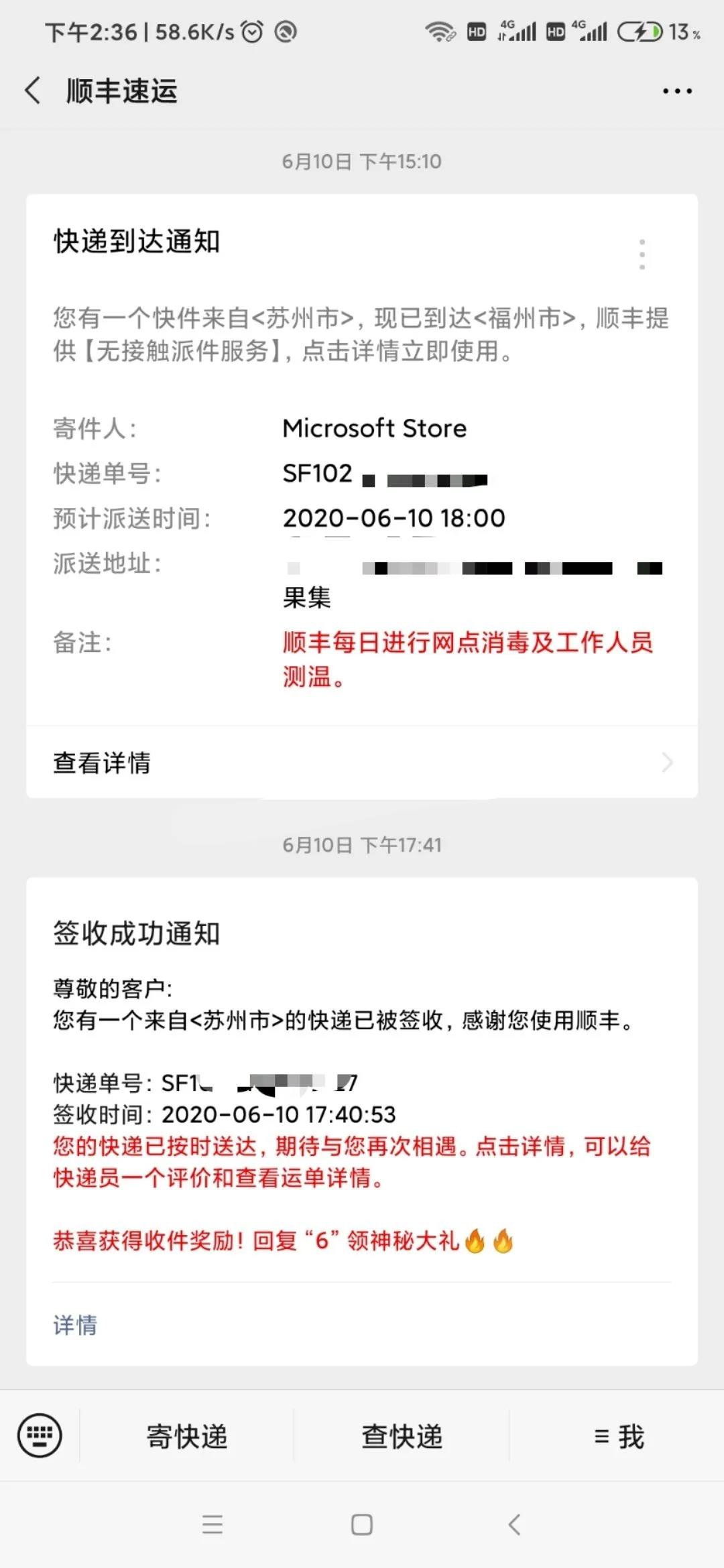The image size is (724, 1568).
Task: Open the three-dot menu beside 顺丰速运
Action: 677,90
